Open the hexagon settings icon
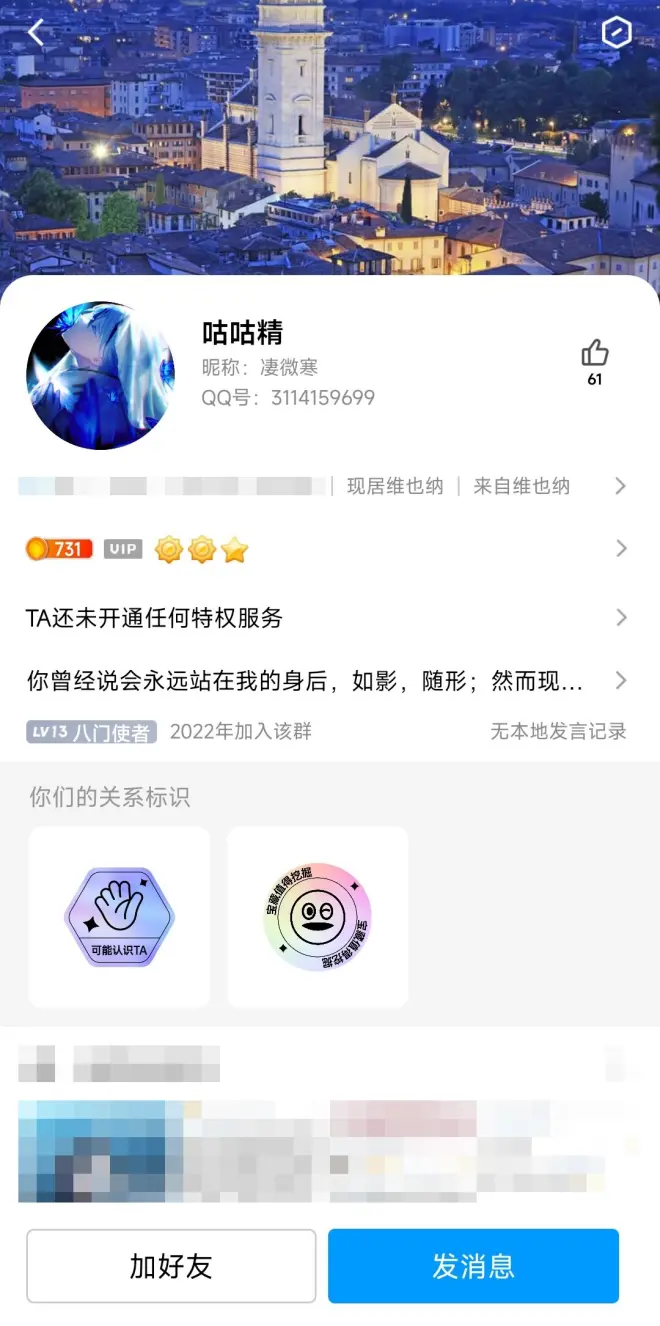This screenshot has height=1326, width=660. point(616,33)
